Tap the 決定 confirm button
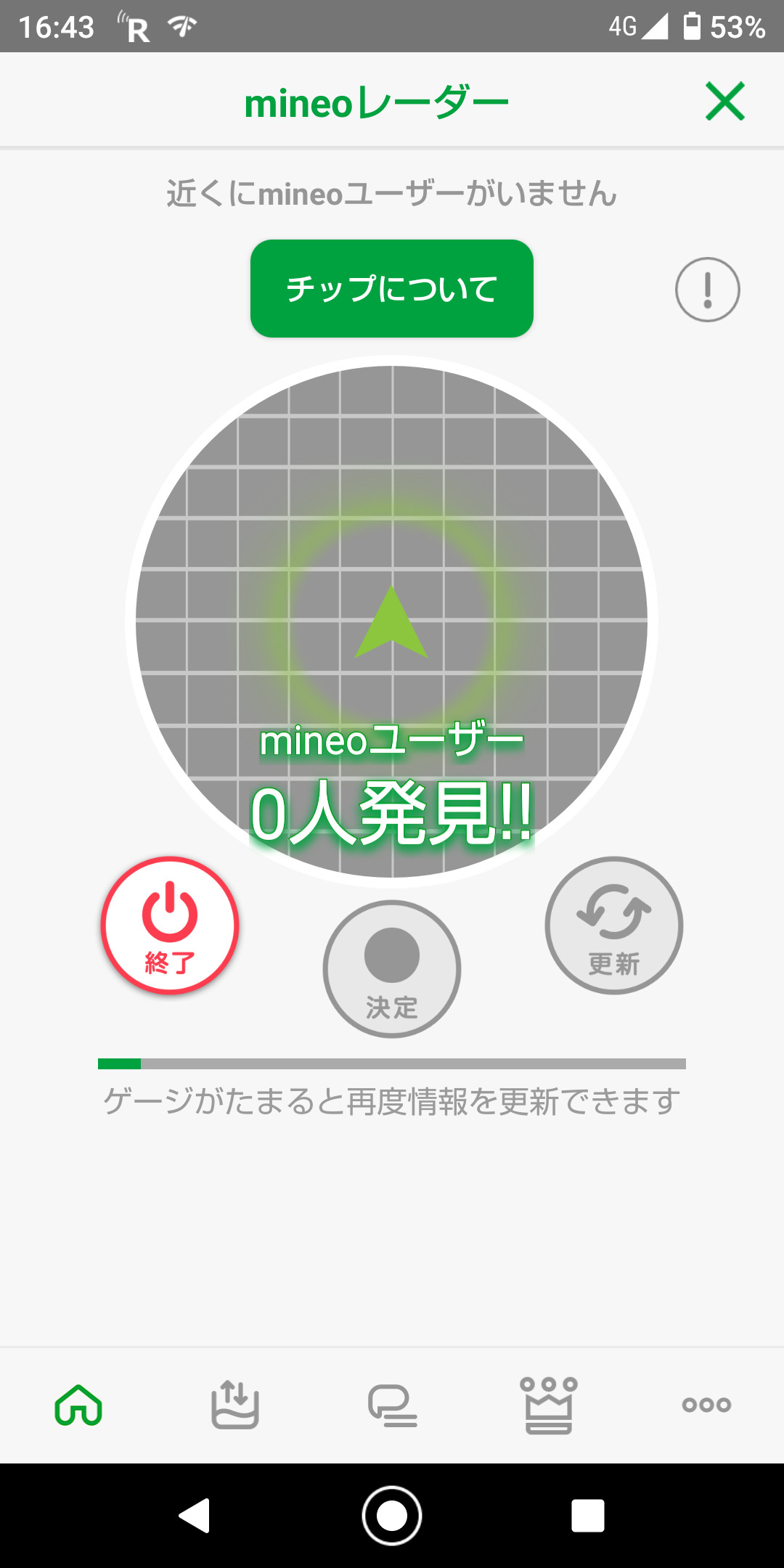The width and height of the screenshot is (784, 1568). click(x=392, y=968)
